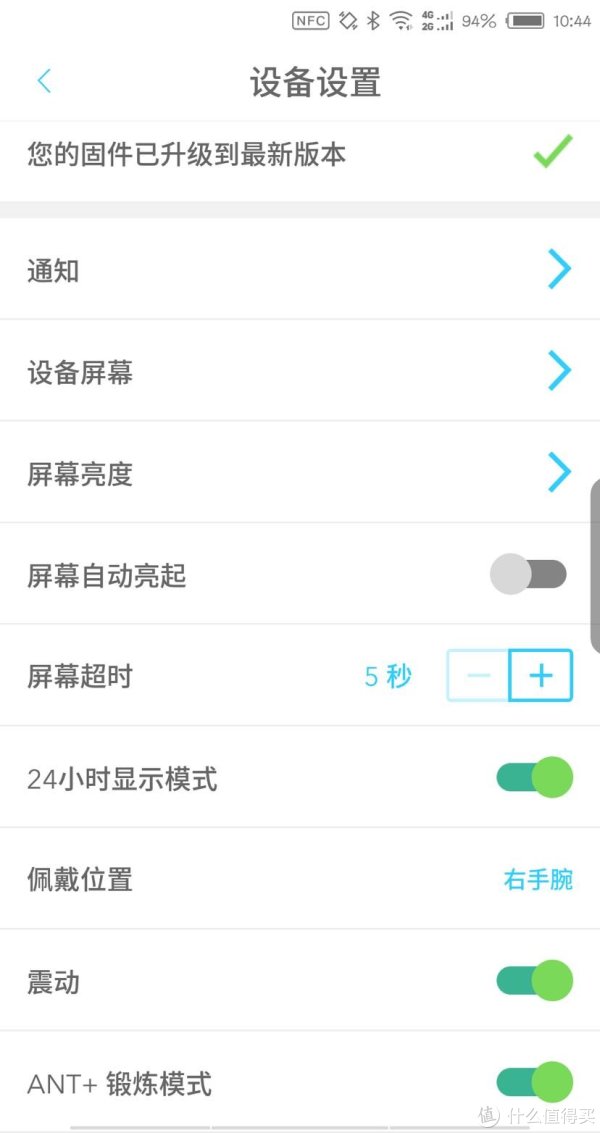Viewport: 600px width, 1133px height.
Task: Enable the 屏幕自动亮起 switch
Action: [528, 574]
